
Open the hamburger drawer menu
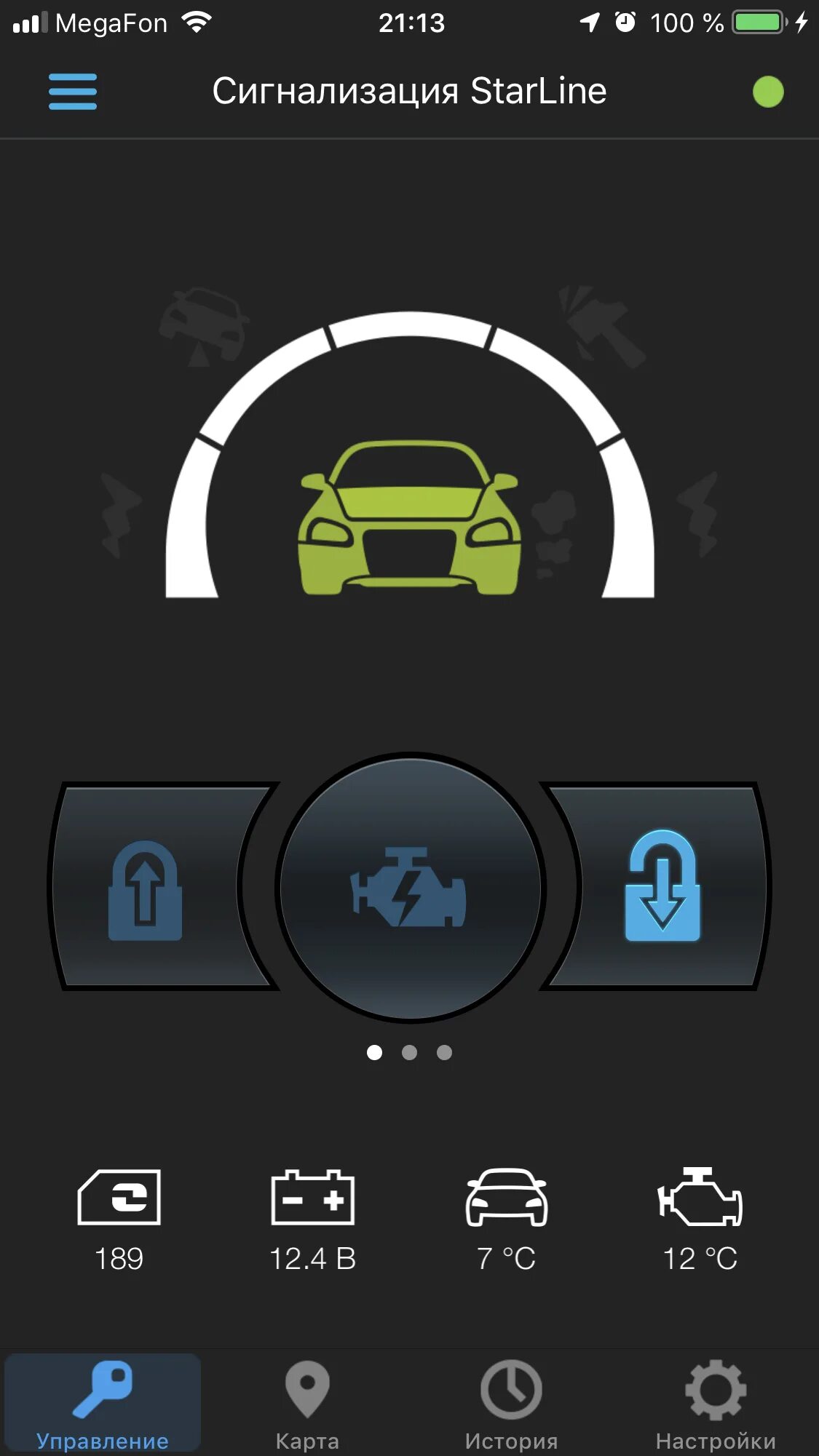(x=72, y=92)
